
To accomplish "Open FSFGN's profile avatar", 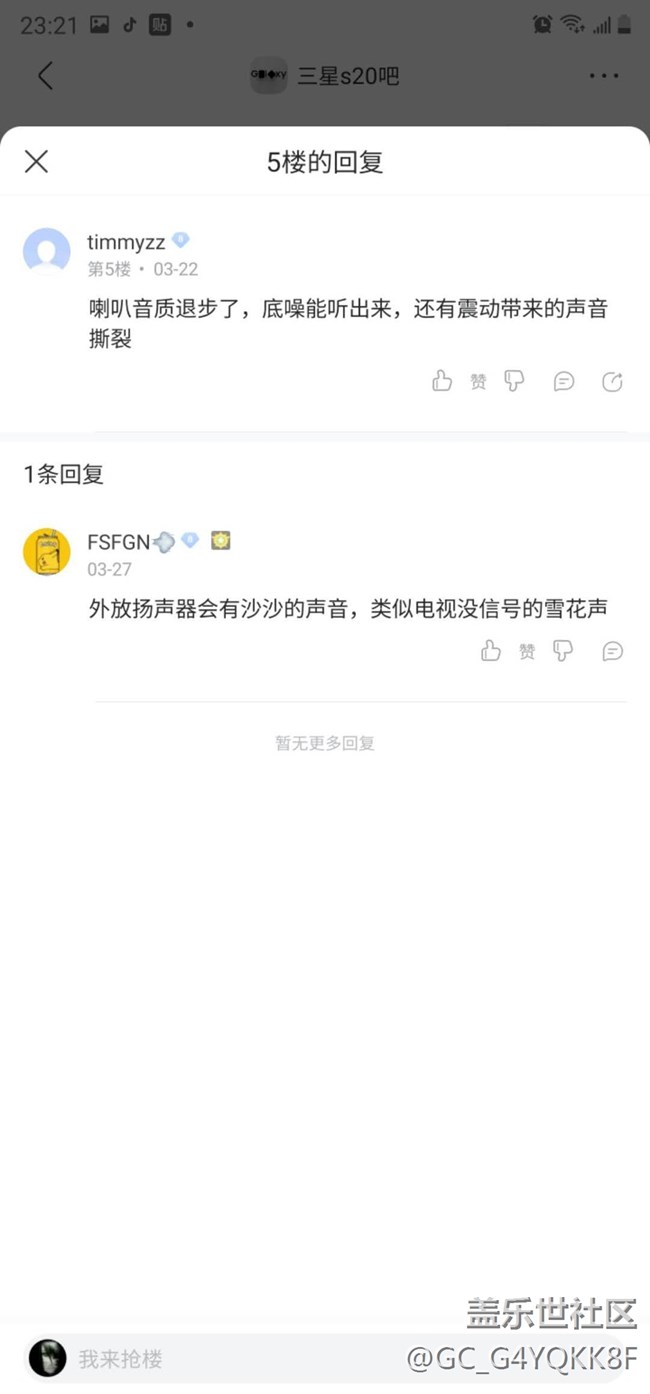I will coord(47,552).
